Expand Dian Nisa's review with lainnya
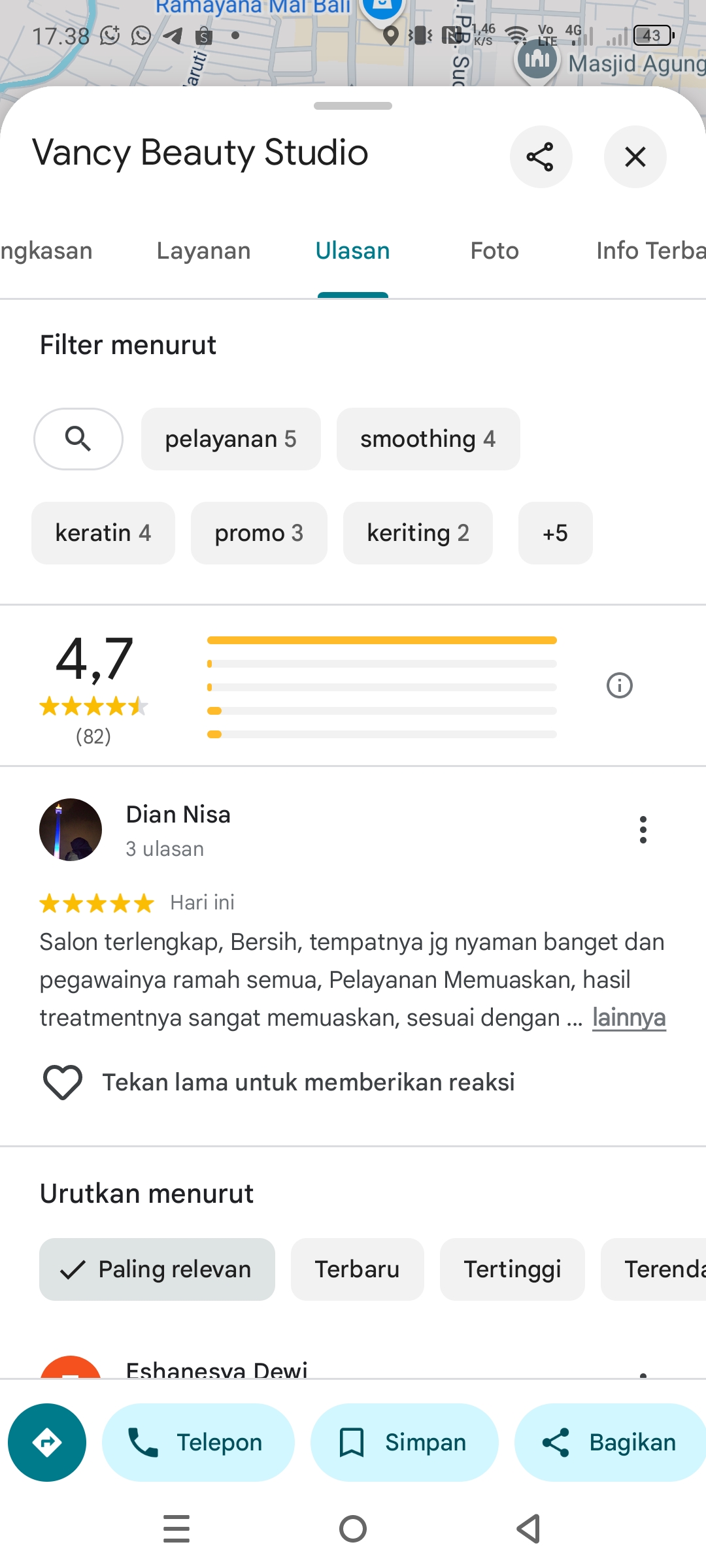Viewport: 706px width, 1568px height. (x=629, y=1018)
